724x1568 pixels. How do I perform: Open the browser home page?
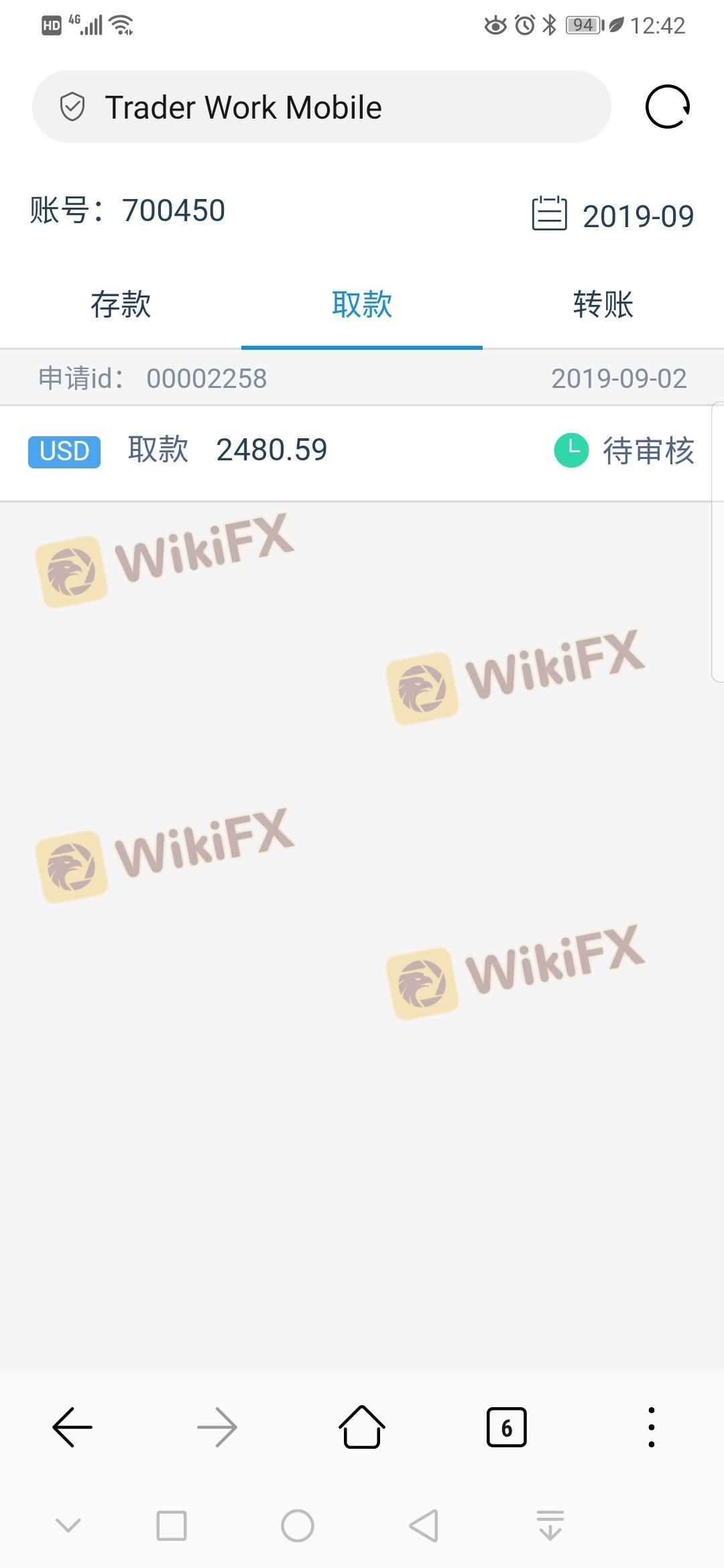pos(362,1427)
